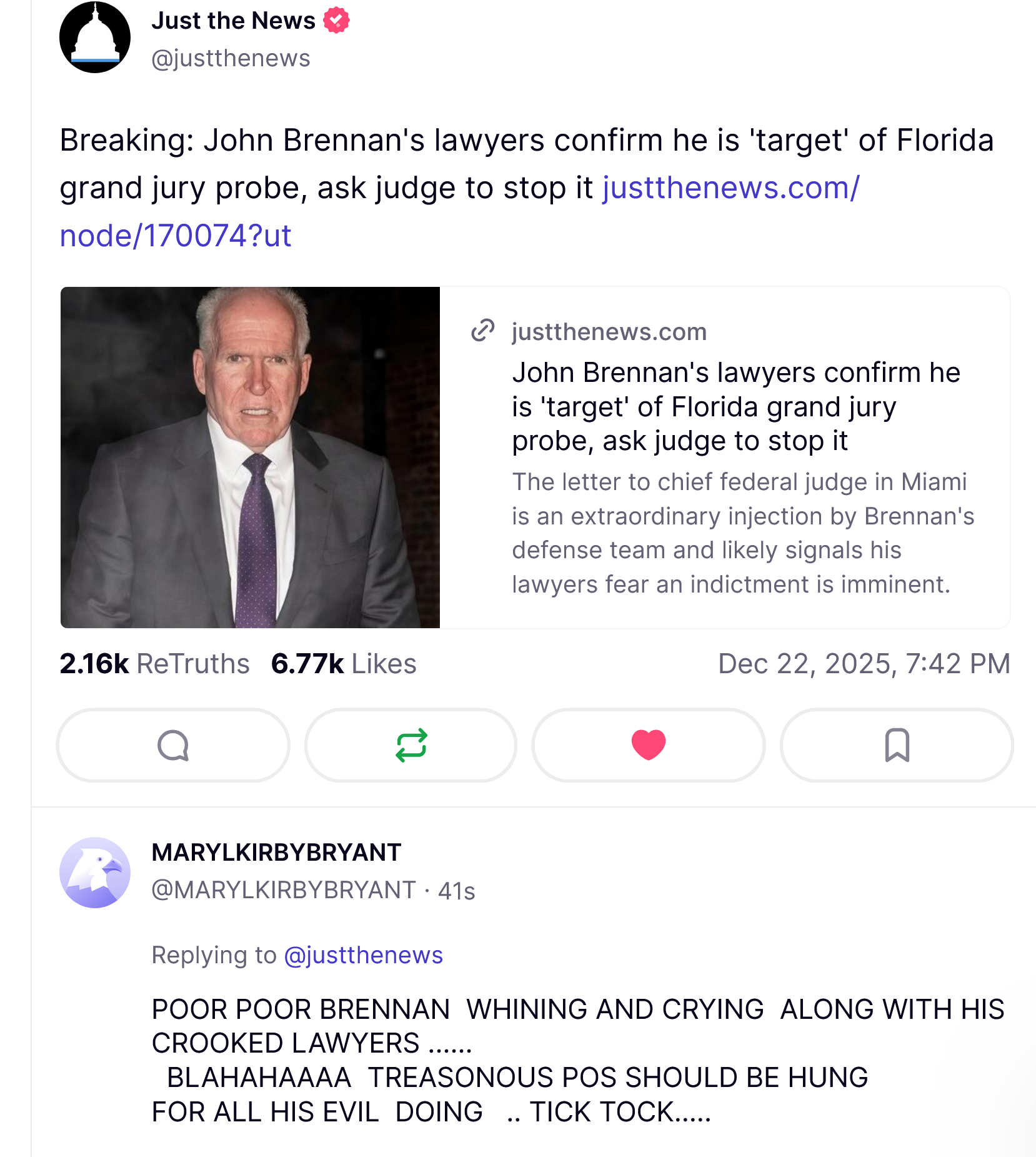Open MARYLKIRBYBRYANT's profile avatar

(x=95, y=873)
